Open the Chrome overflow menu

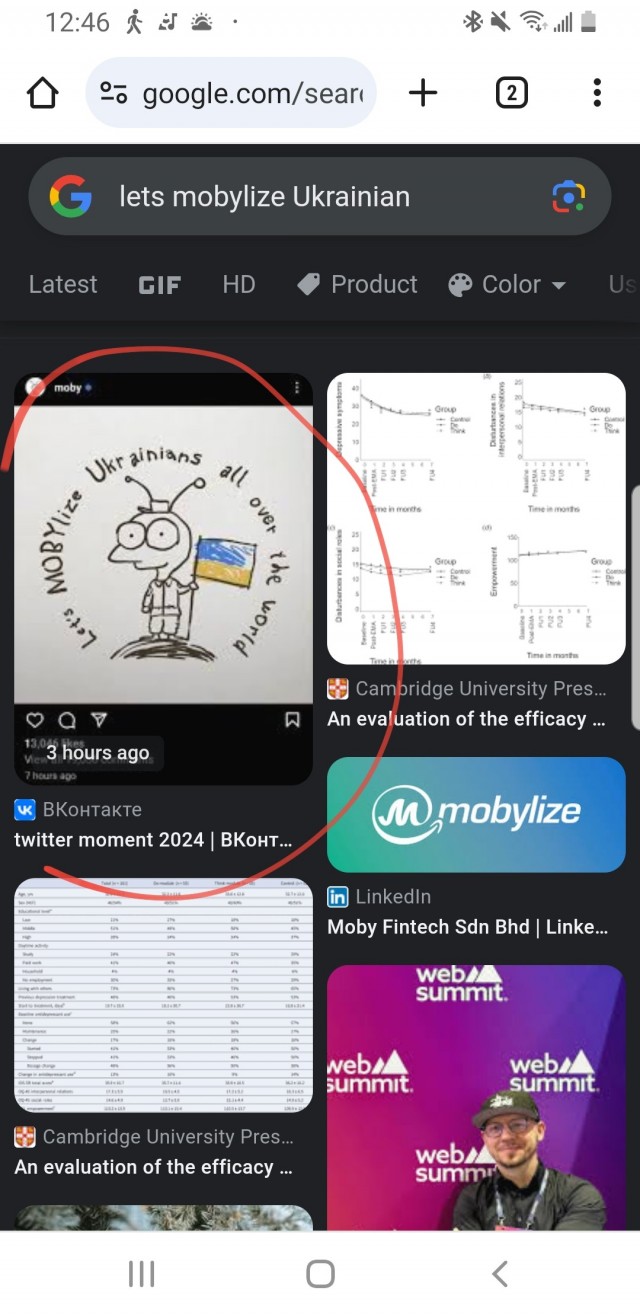click(597, 93)
